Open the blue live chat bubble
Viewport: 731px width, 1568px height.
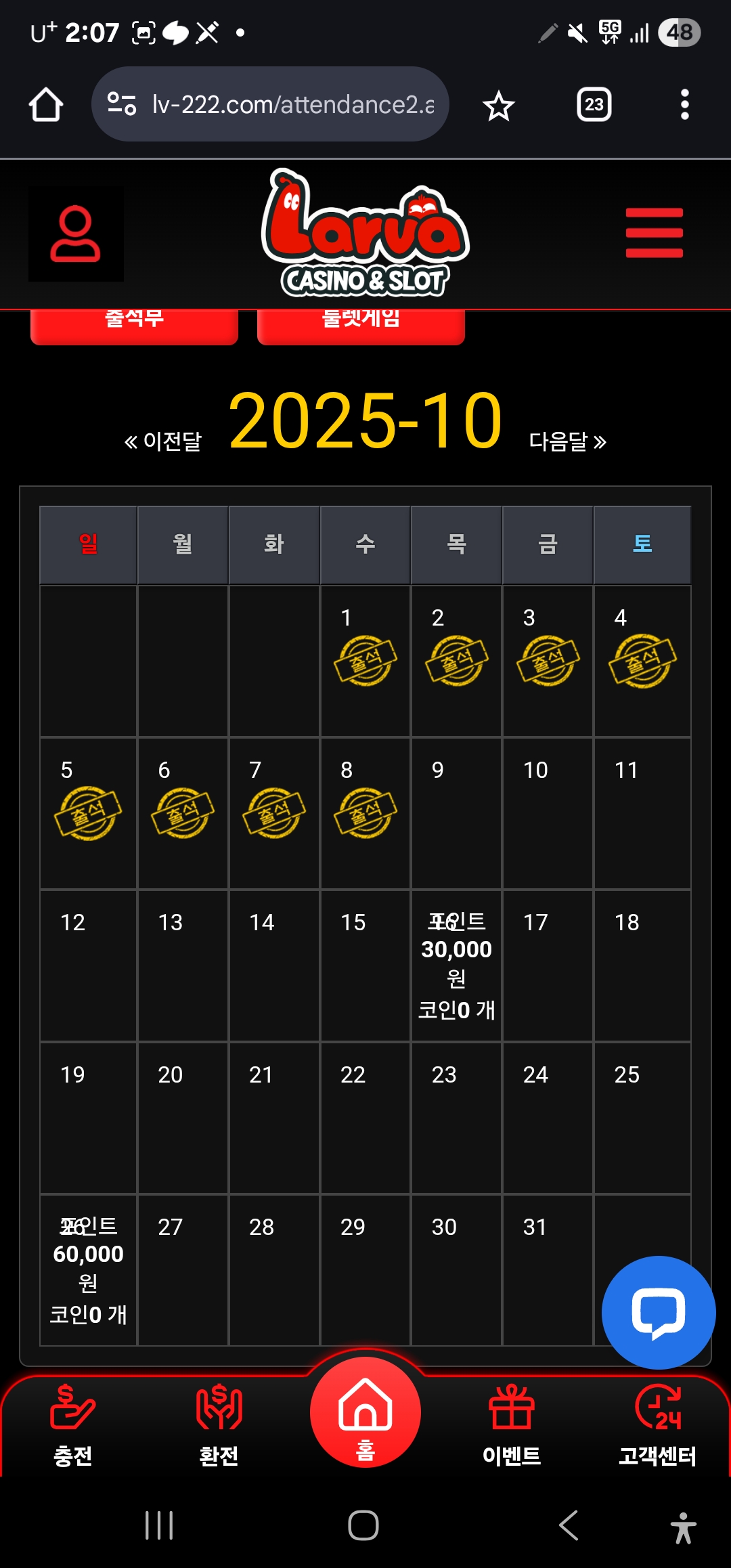pos(658,1312)
